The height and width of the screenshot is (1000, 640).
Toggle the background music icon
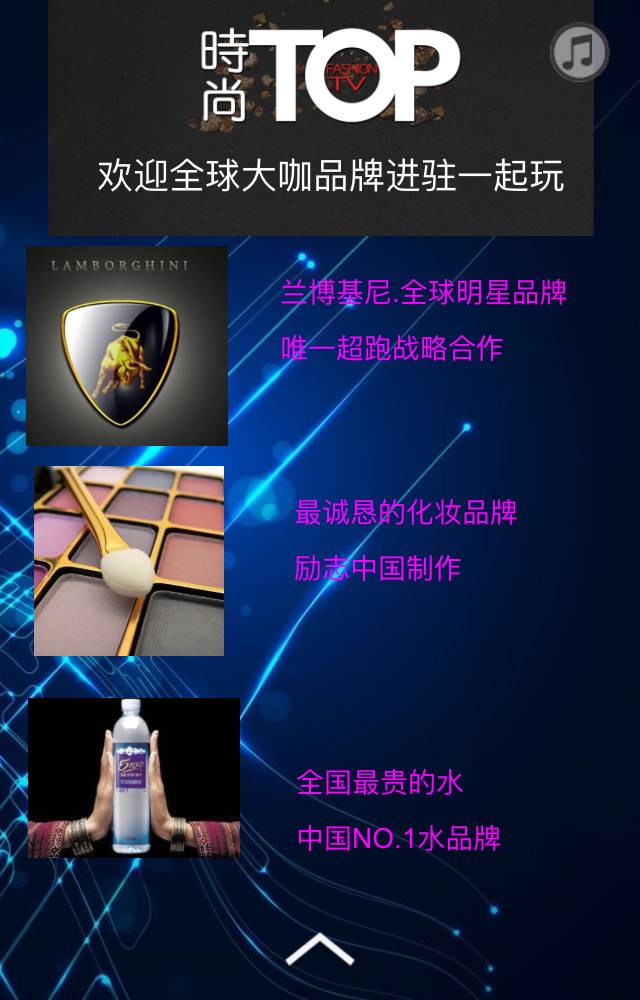(x=579, y=51)
